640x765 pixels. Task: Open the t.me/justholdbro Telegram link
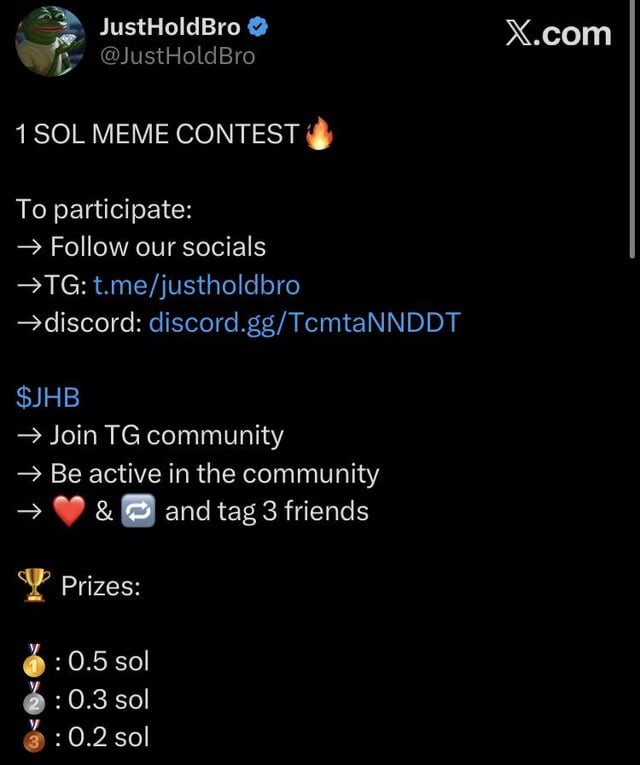(196, 285)
